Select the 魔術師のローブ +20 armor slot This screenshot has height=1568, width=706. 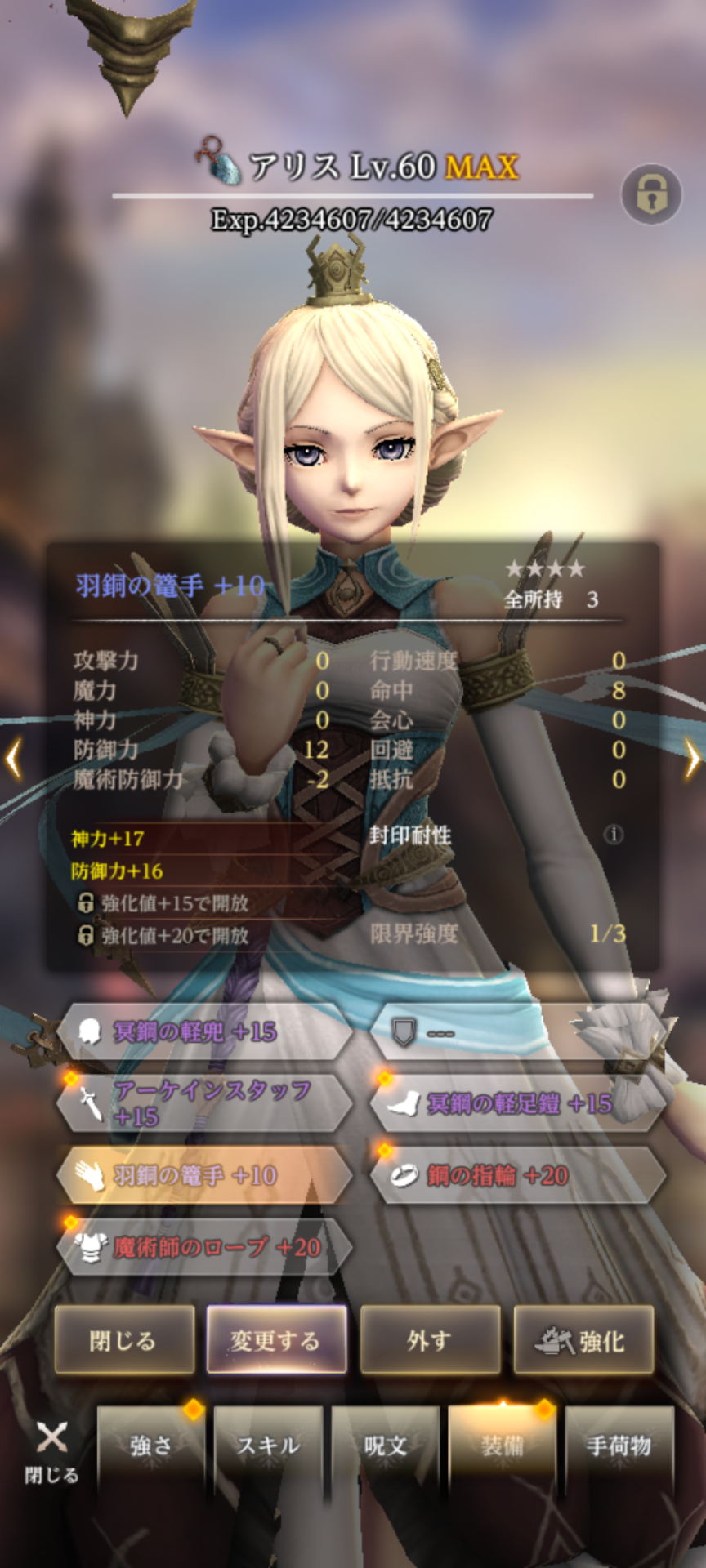tap(204, 1247)
